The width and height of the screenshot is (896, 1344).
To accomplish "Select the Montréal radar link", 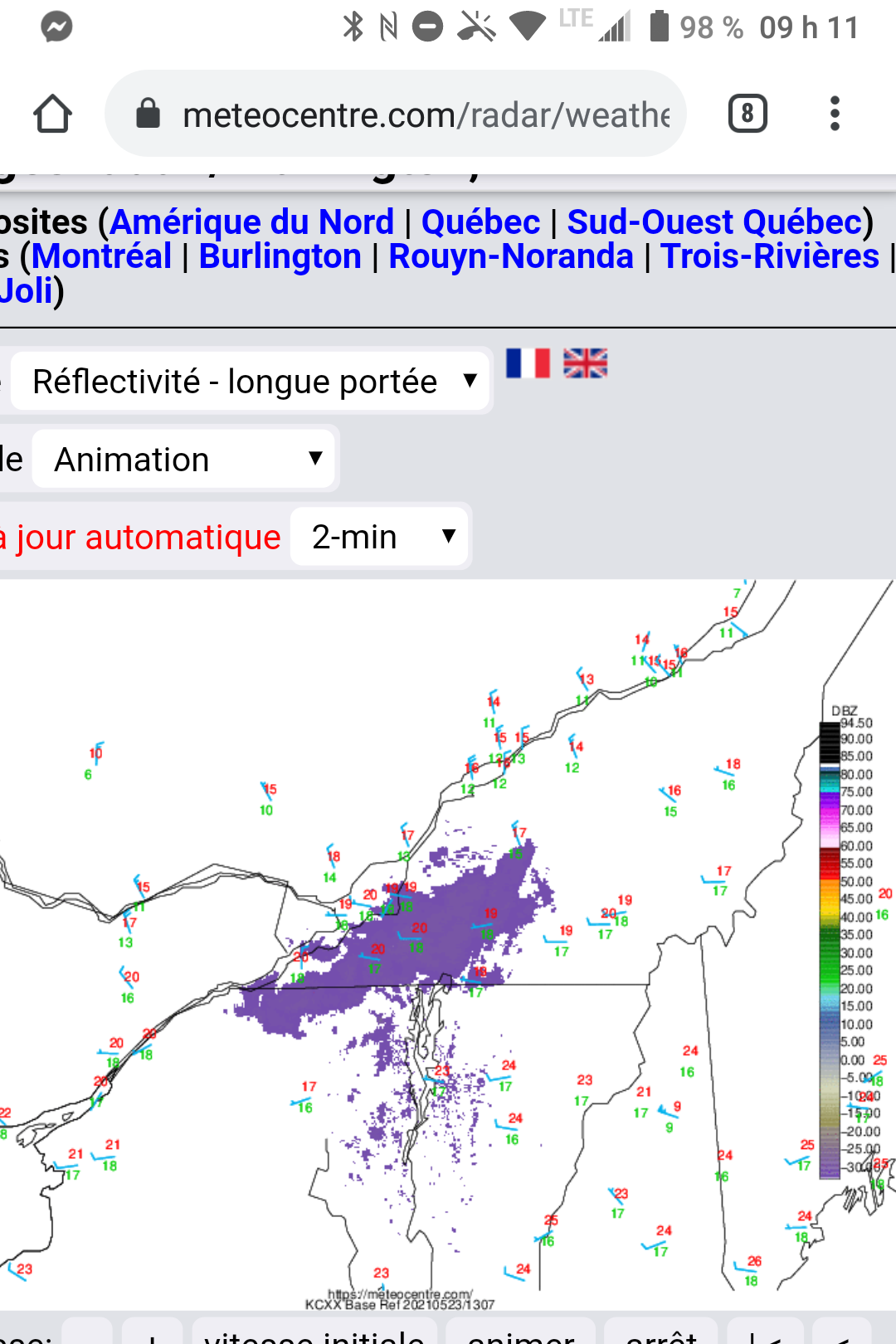I will click(101, 256).
